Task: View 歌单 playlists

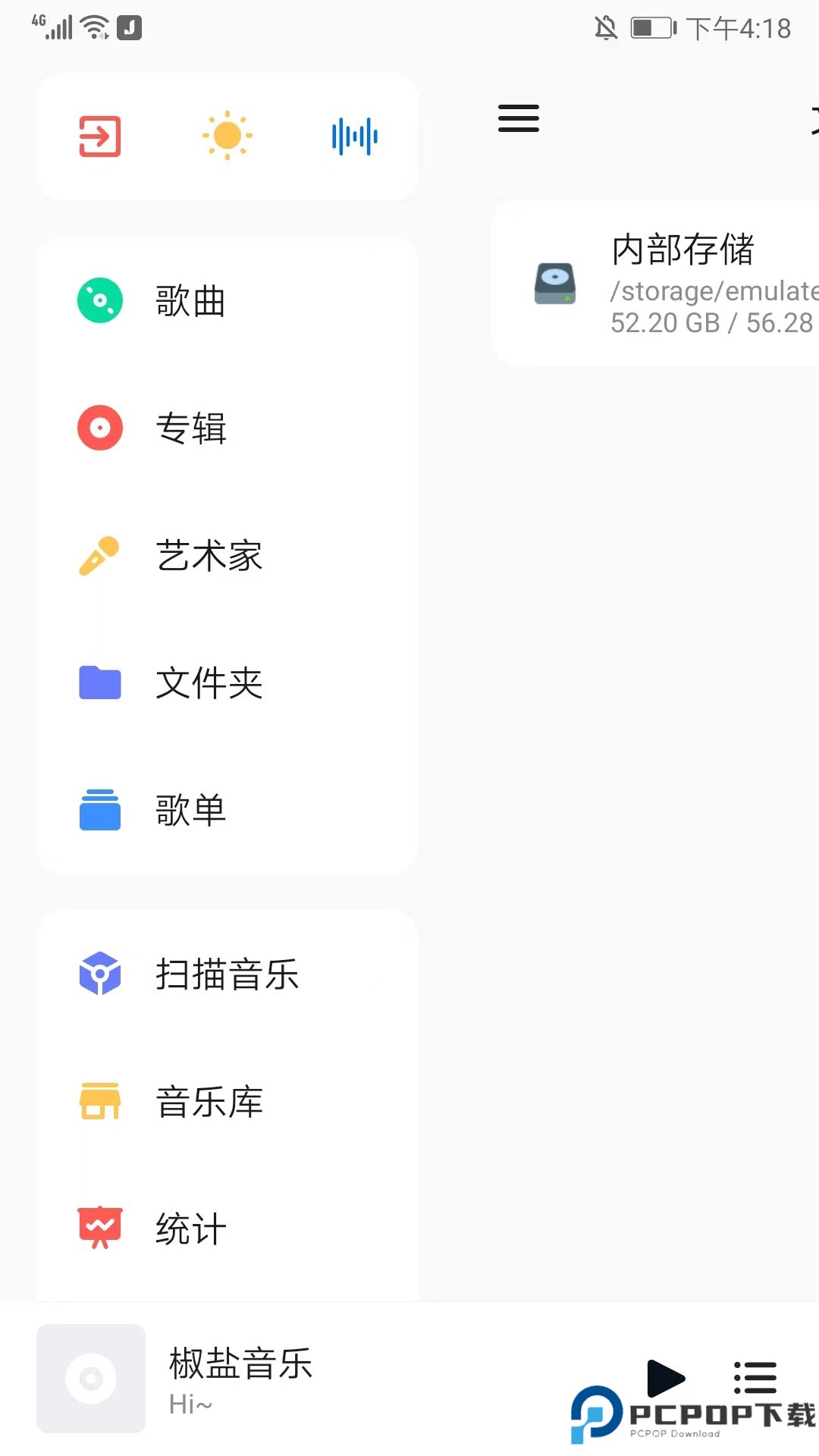Action: point(190,810)
